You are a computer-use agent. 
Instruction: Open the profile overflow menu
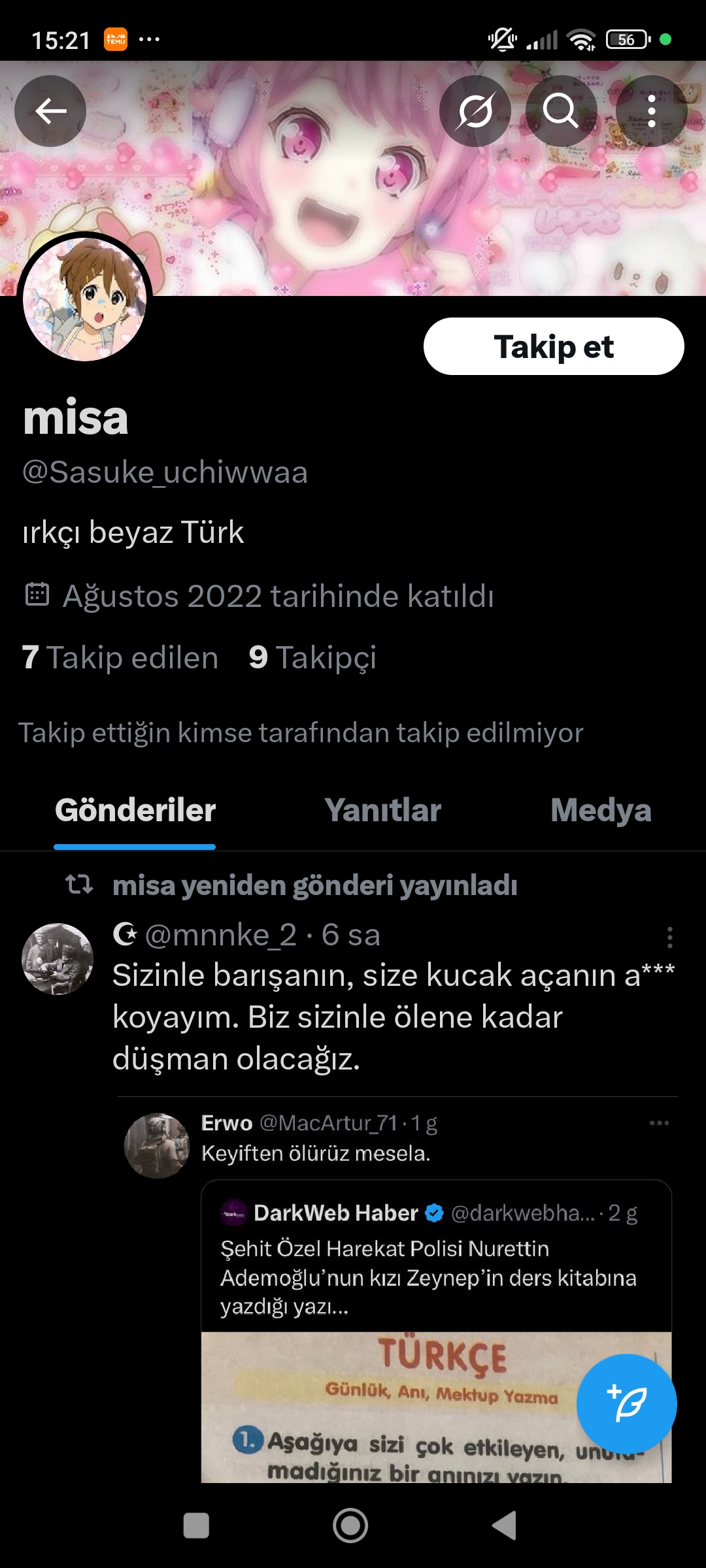click(651, 111)
